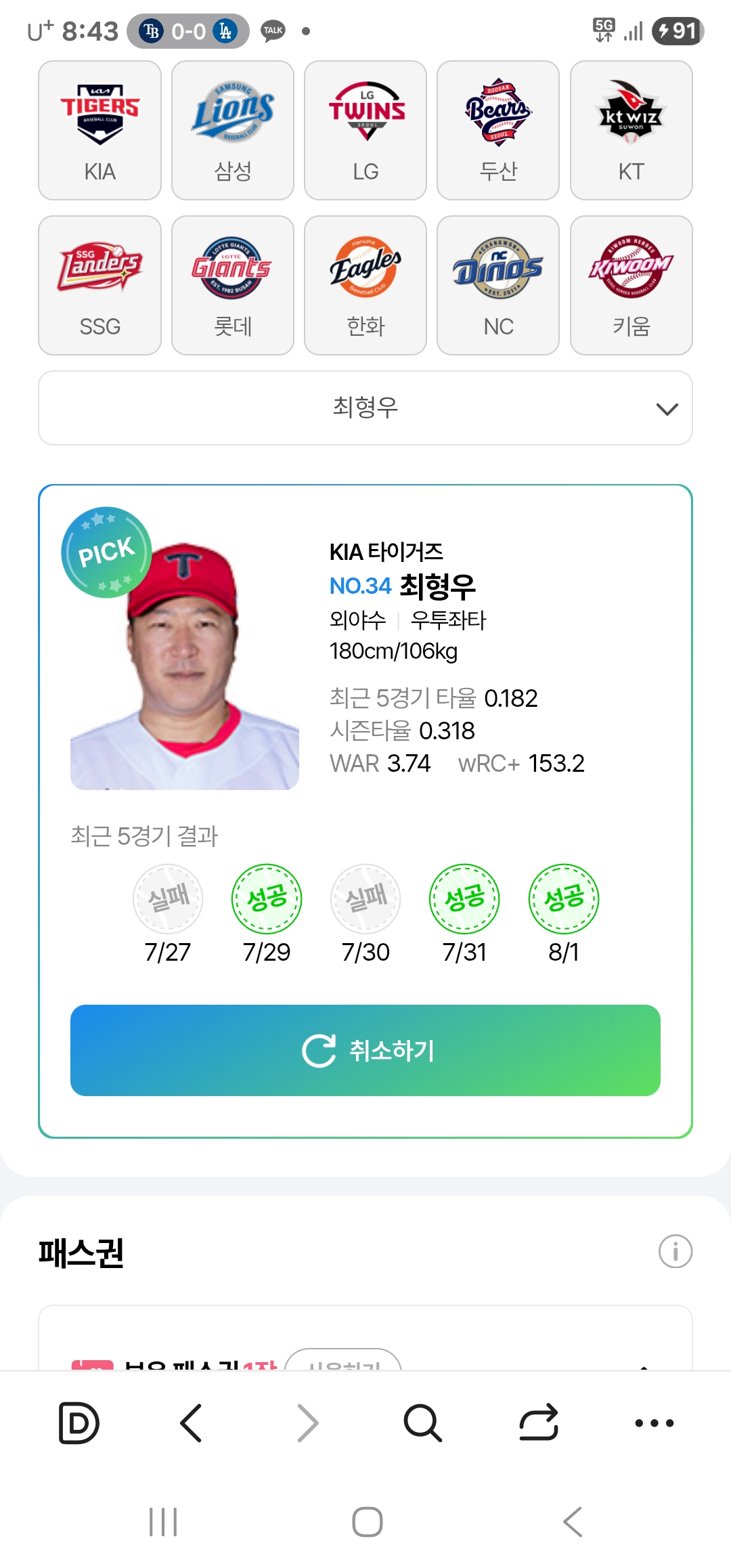Select the KT Wiz team
This screenshot has height=1568, width=731.
pos(631,130)
